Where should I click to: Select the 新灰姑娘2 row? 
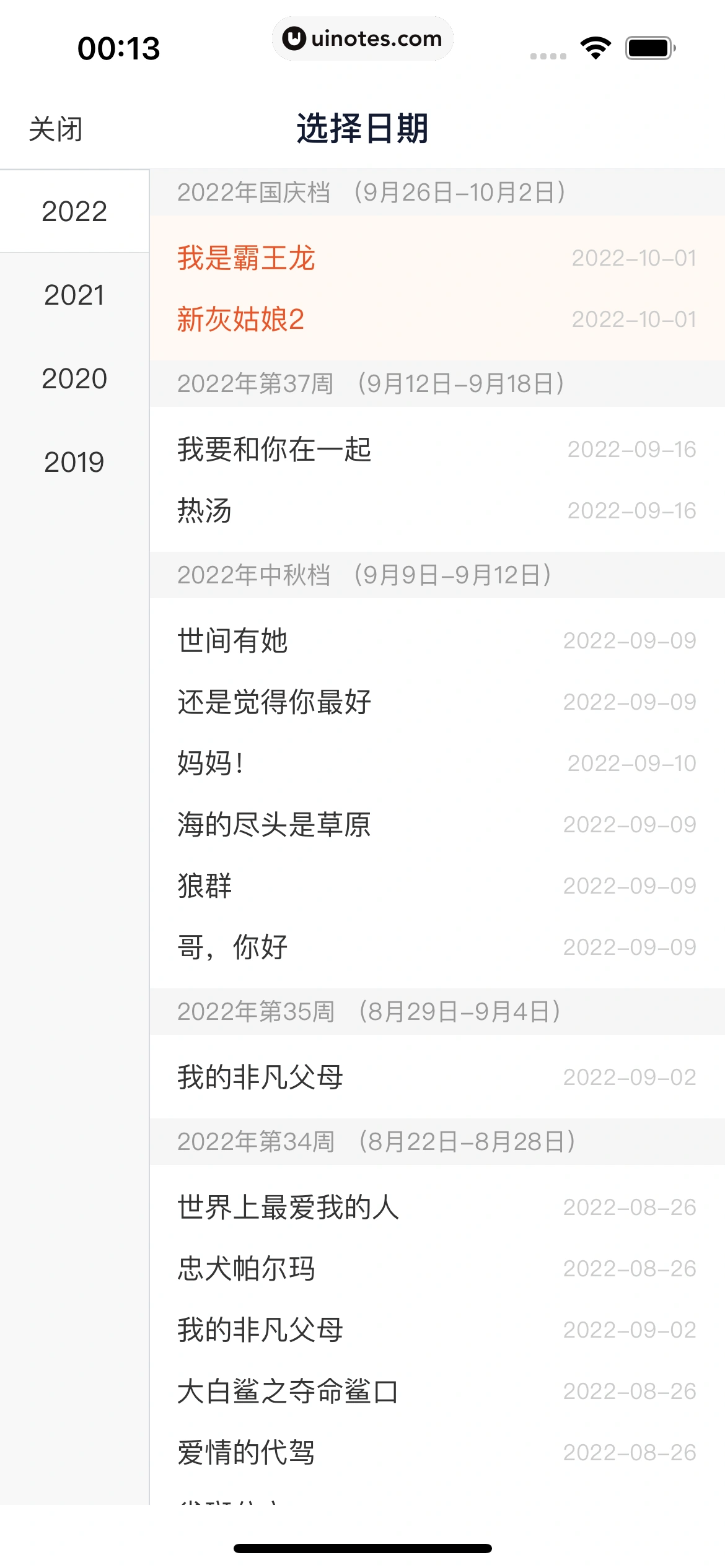(436, 319)
